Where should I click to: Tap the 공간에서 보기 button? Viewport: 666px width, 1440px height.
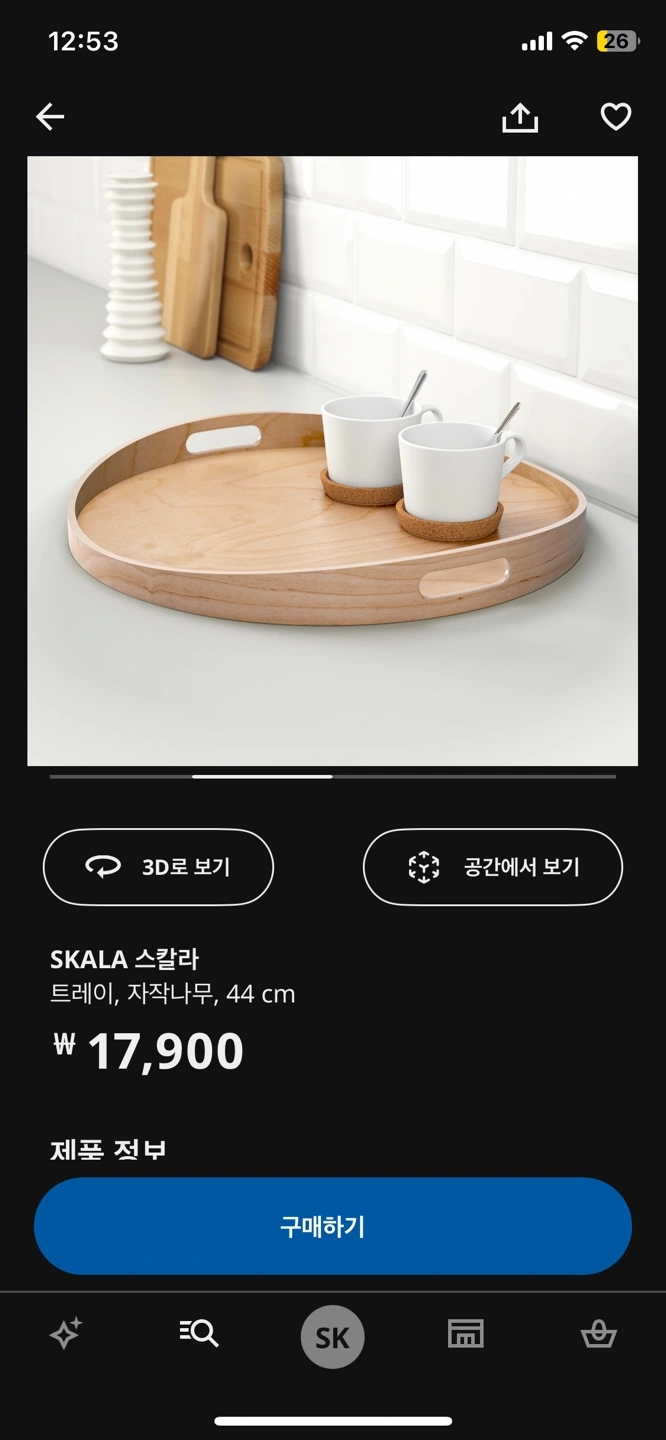coord(492,867)
